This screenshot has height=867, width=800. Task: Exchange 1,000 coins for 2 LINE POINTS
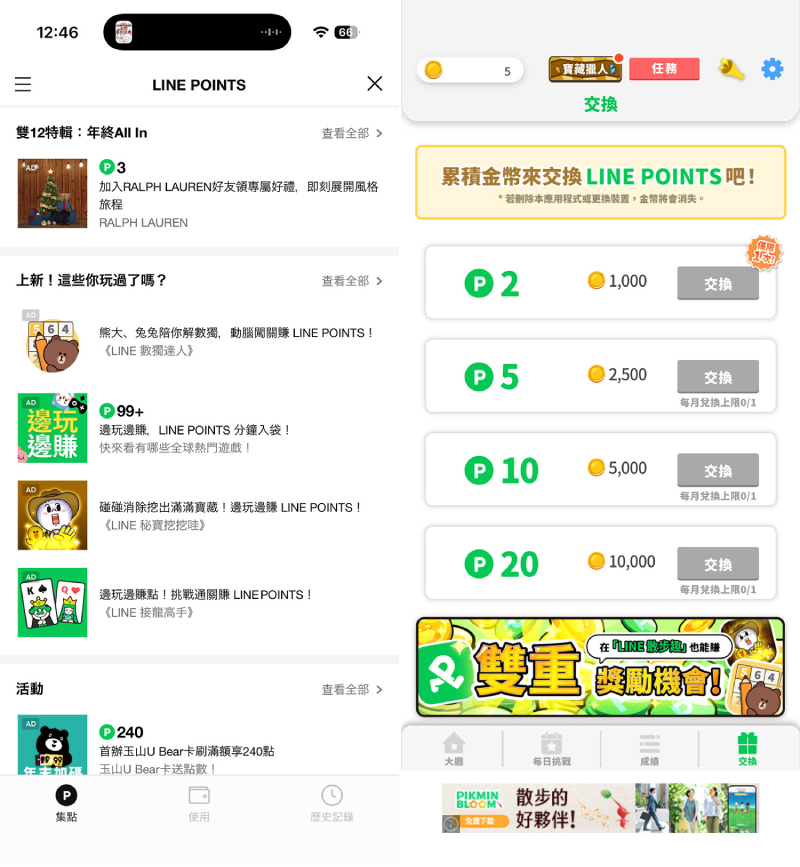coord(717,283)
